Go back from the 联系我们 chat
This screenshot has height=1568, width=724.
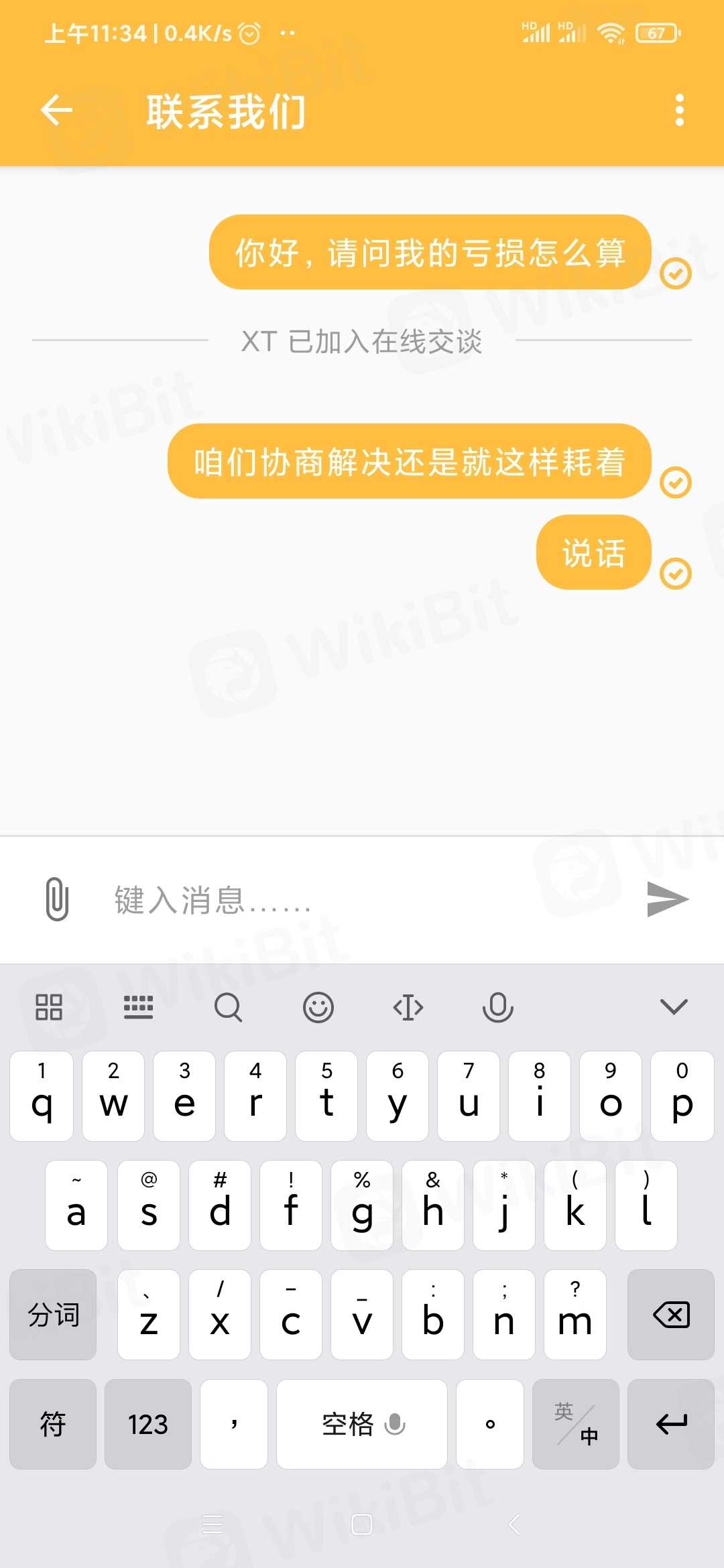(x=56, y=111)
